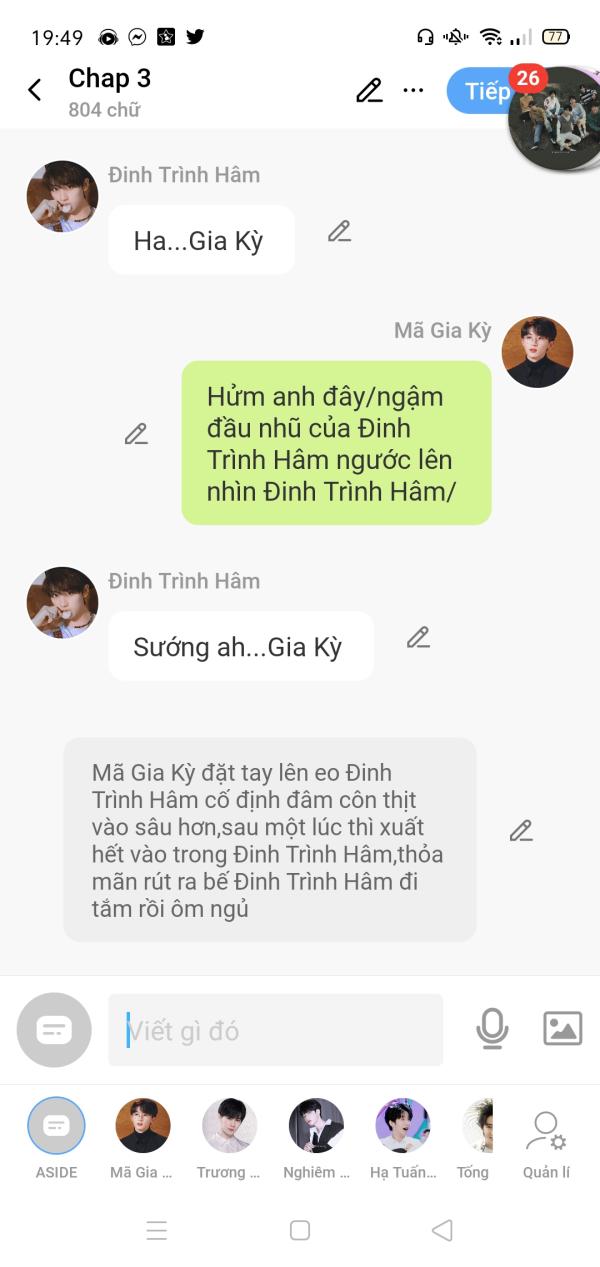Image resolution: width=600 pixels, height=1267 pixels.
Task: Open recent apps from the navigation bar
Action: click(x=157, y=1230)
